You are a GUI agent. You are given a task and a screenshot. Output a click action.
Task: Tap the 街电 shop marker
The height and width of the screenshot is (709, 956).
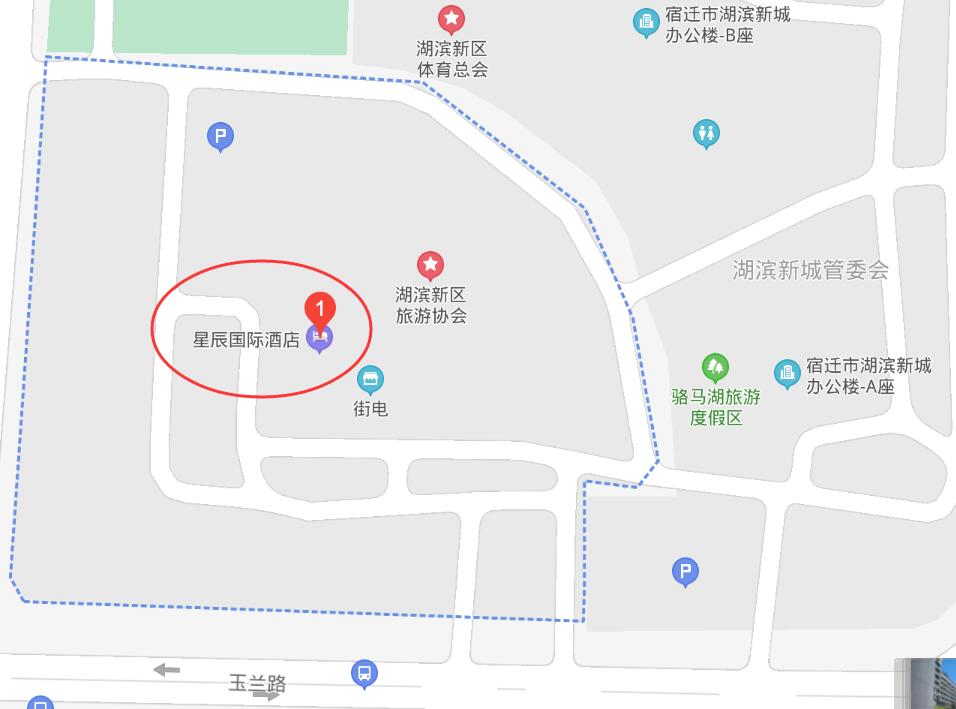[x=371, y=379]
